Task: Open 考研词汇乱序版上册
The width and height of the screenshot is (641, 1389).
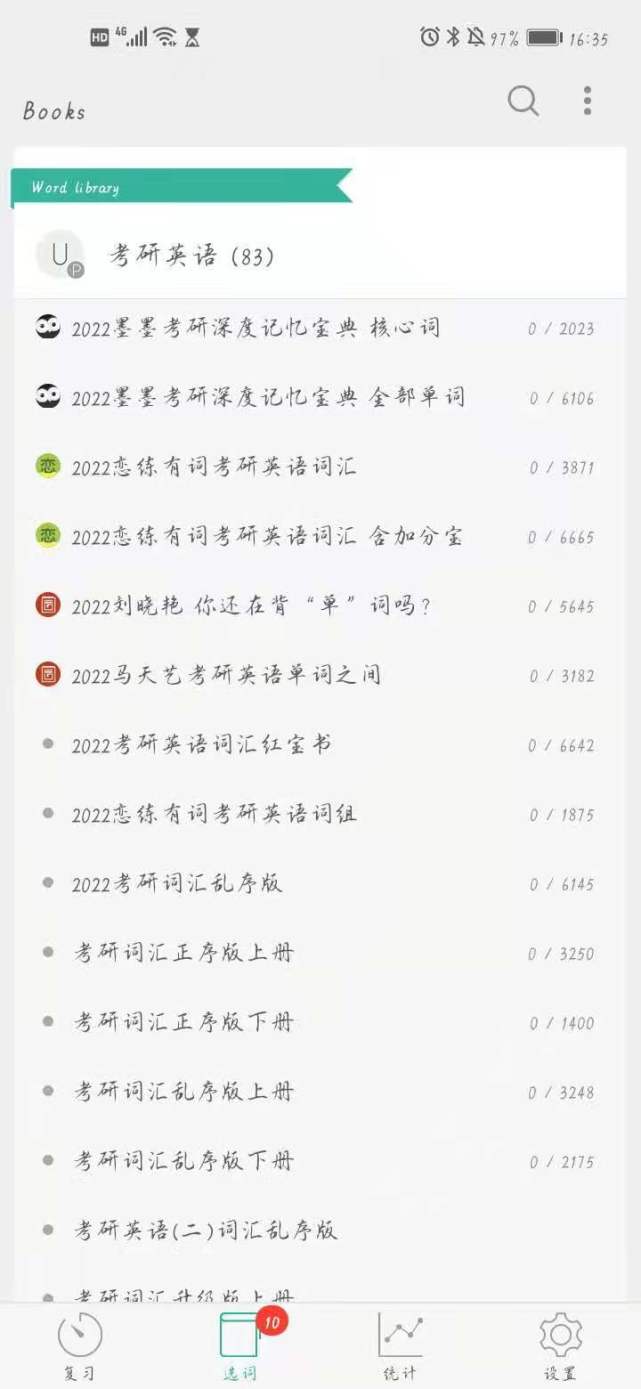Action: 184,1092
